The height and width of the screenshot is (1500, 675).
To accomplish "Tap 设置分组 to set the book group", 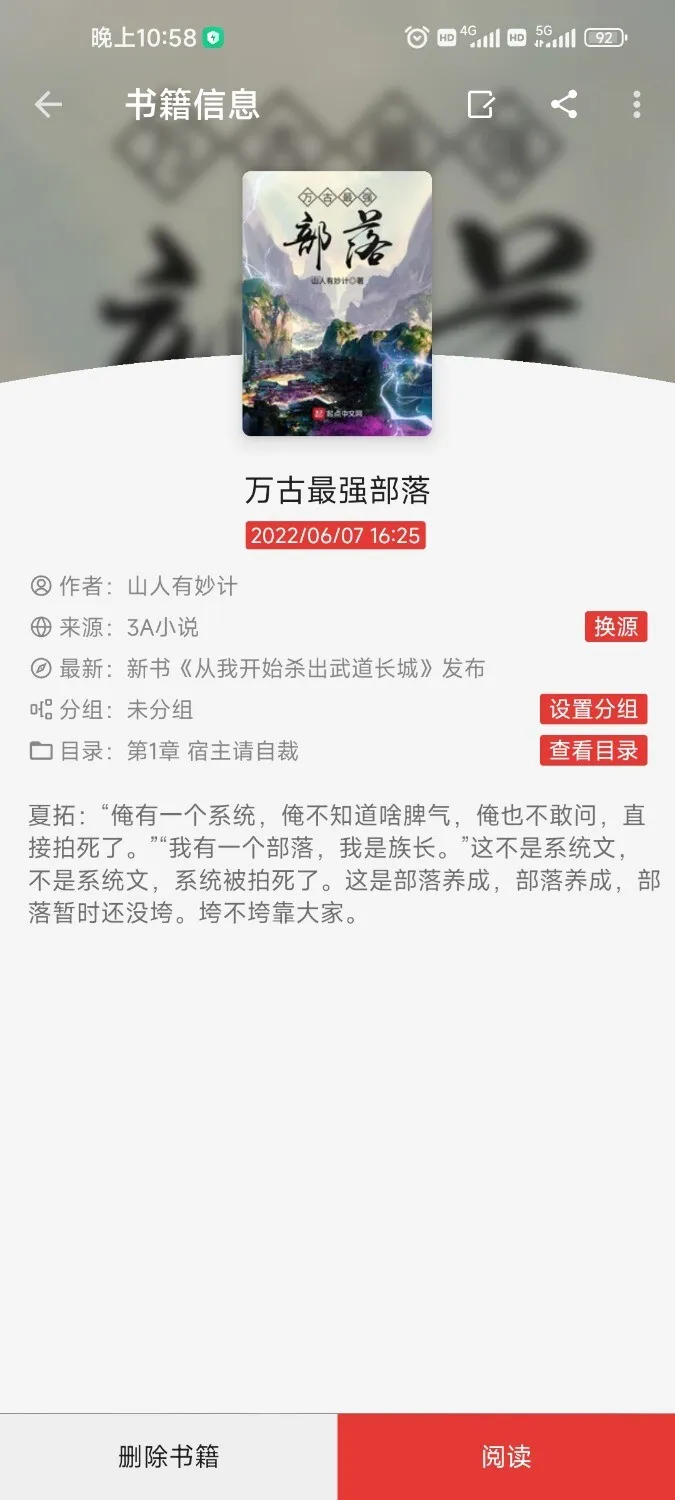I will click(x=593, y=709).
